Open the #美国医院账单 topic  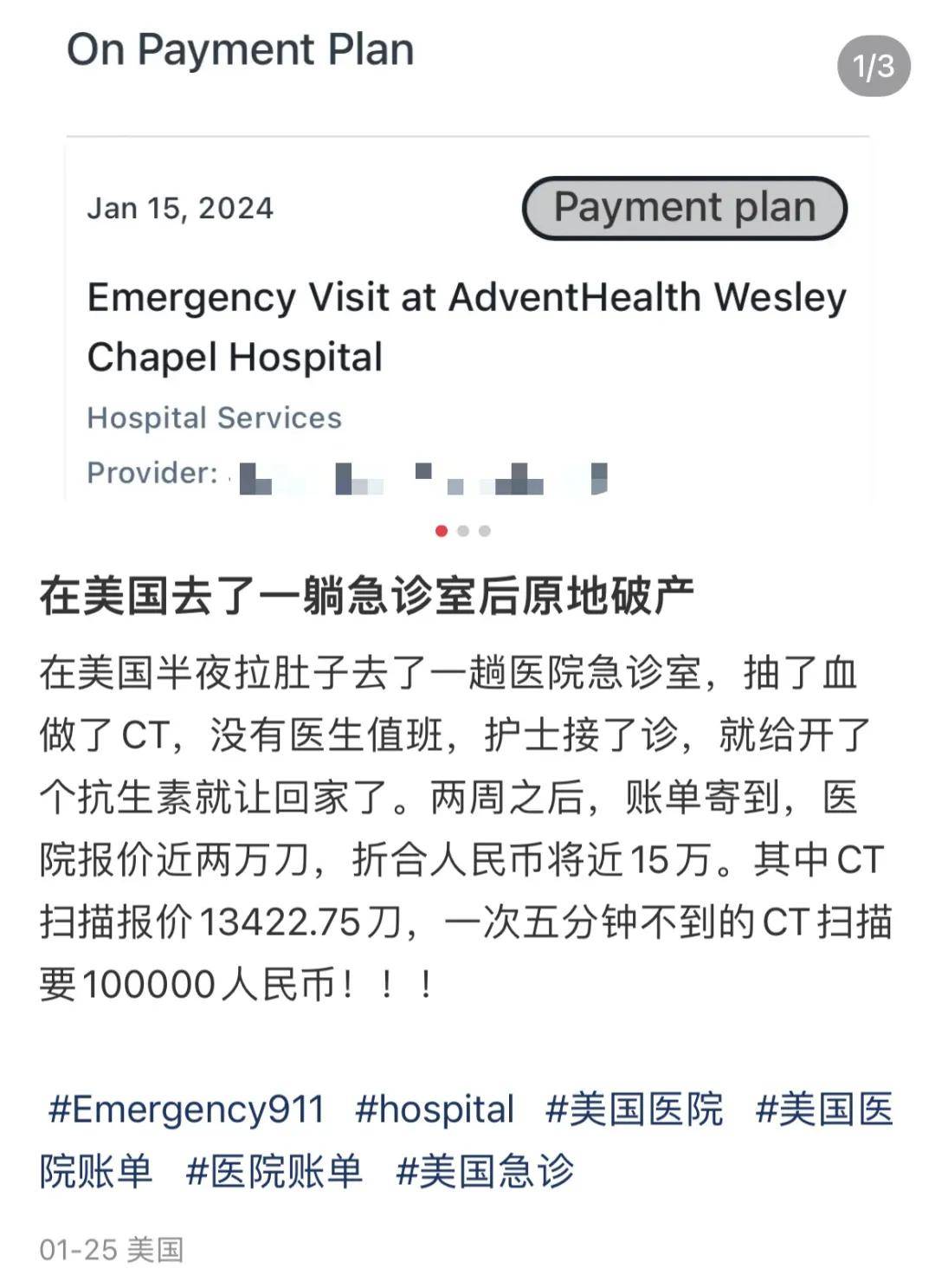(x=823, y=1110)
